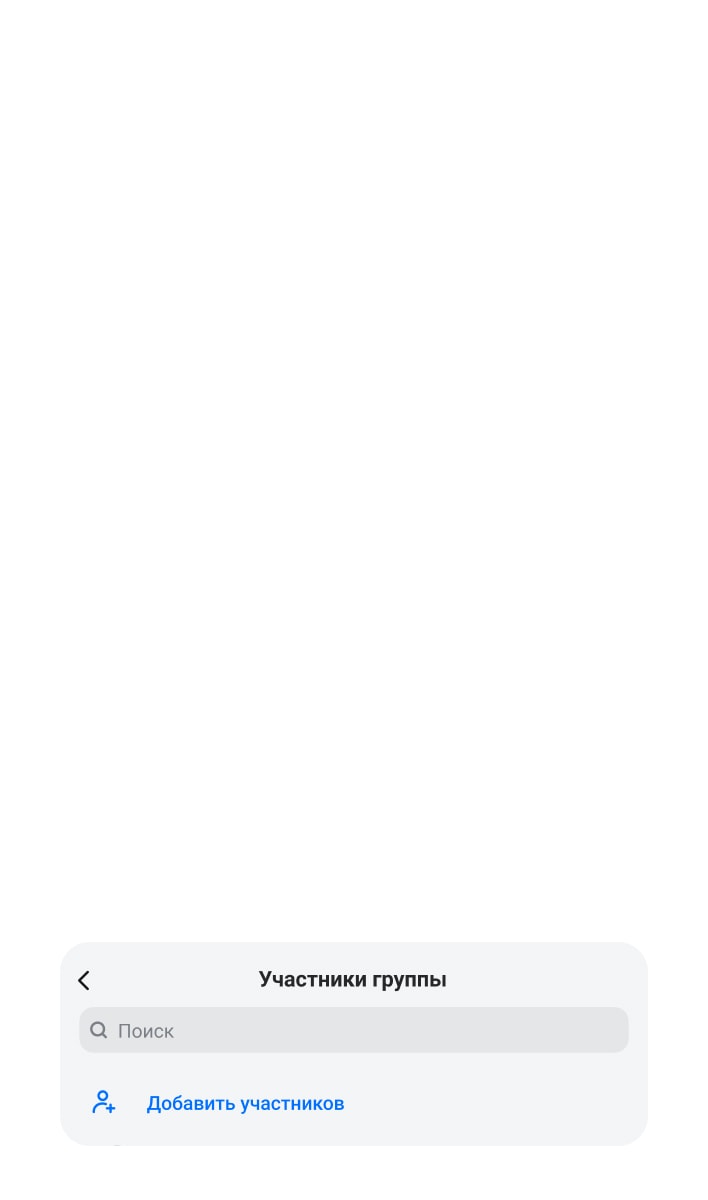Tap the Поиск search field
The width and height of the screenshot is (708, 1200).
coord(354,1030)
